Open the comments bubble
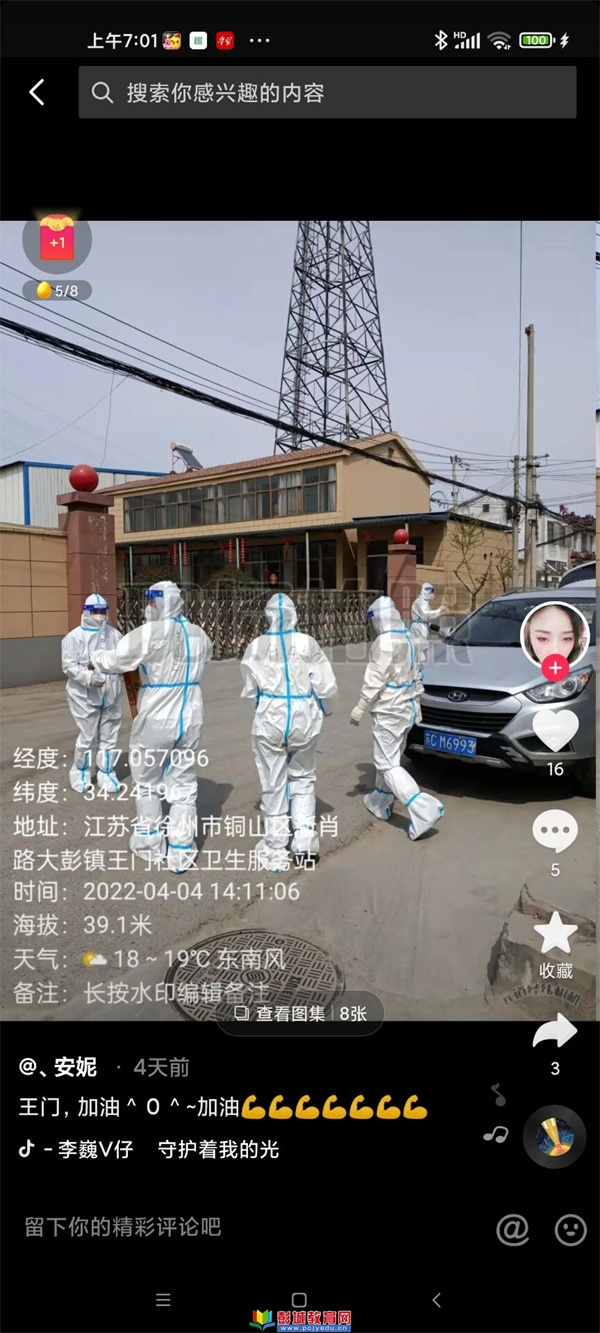 (555, 831)
